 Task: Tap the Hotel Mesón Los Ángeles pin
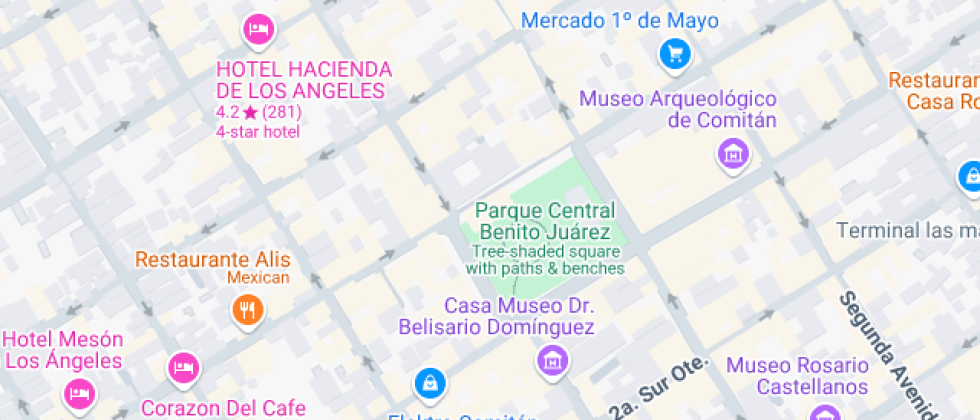click(78, 392)
